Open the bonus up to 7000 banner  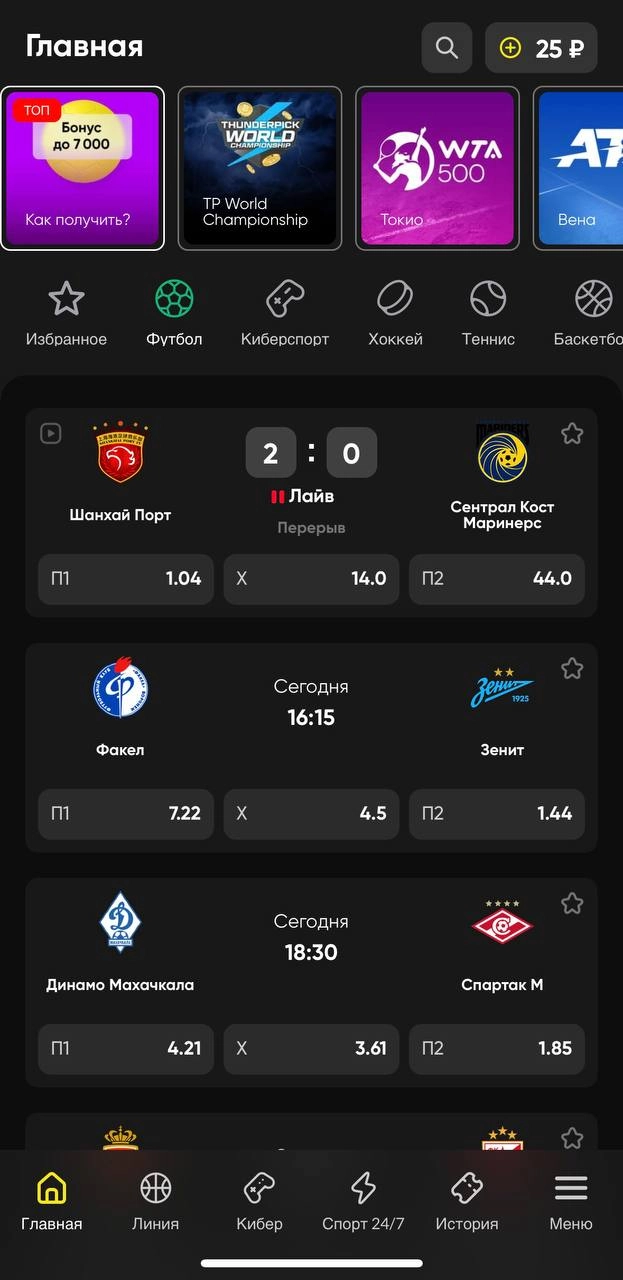(82, 167)
